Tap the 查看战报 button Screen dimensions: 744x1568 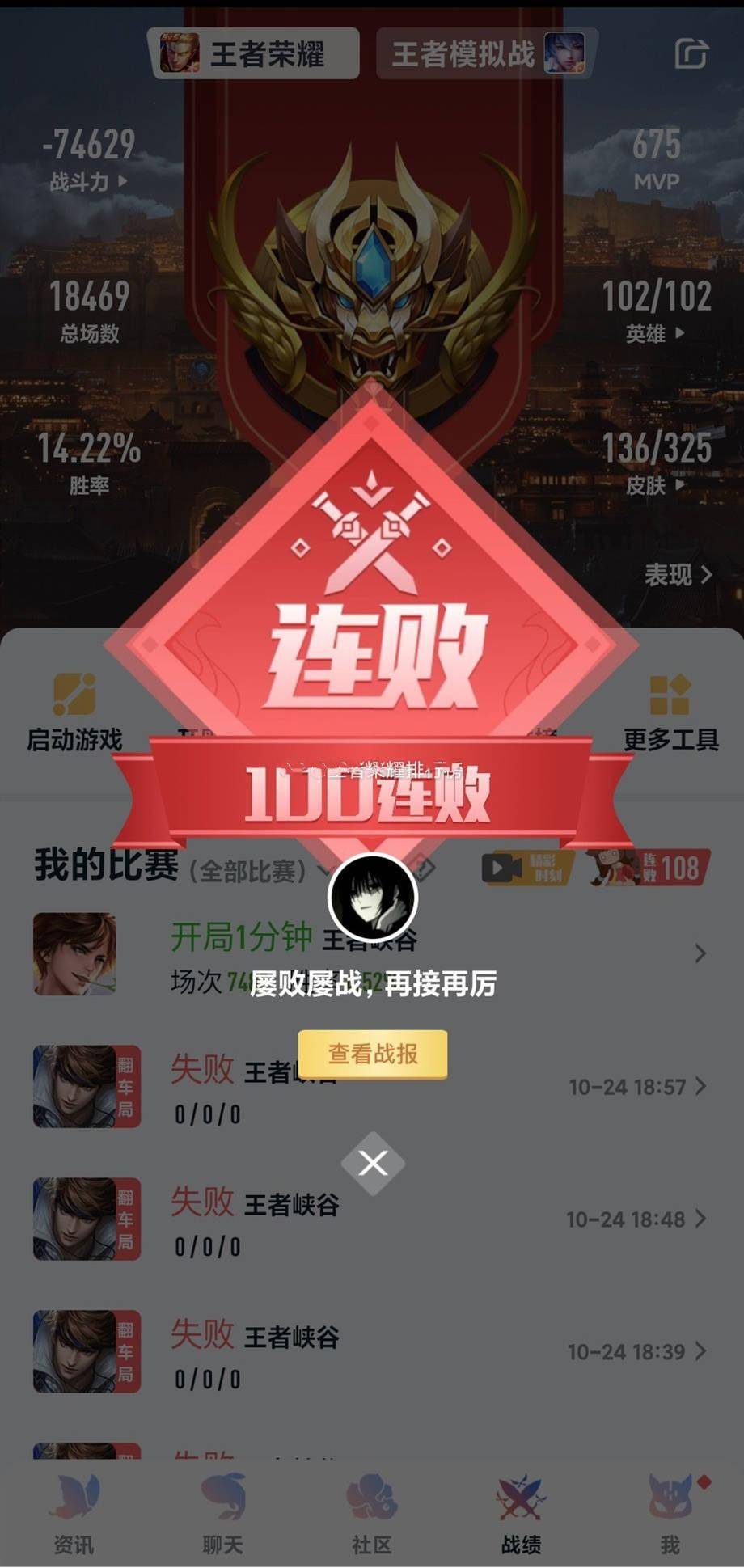[372, 1054]
